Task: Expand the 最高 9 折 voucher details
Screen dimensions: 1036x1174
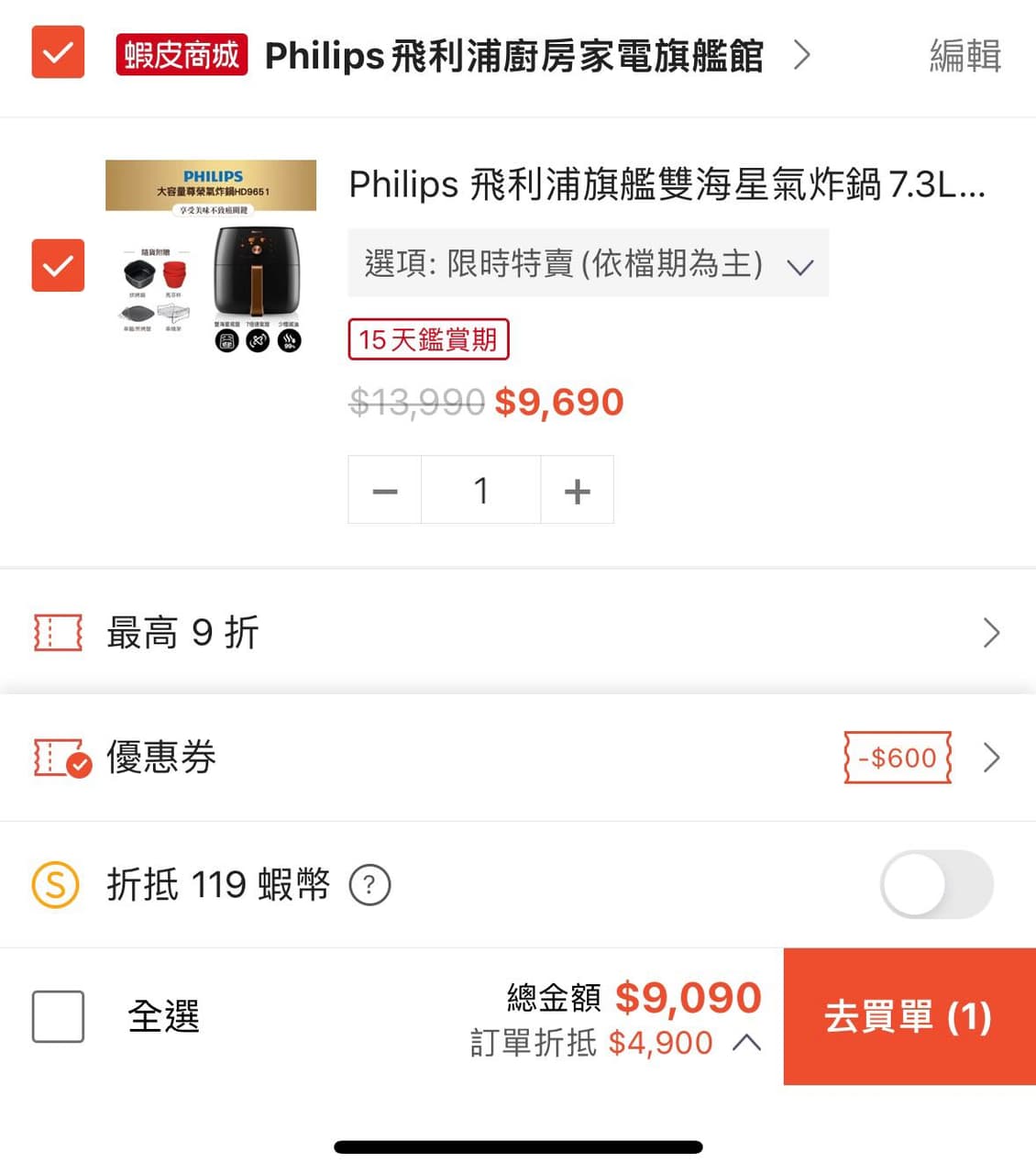Action: point(992,633)
